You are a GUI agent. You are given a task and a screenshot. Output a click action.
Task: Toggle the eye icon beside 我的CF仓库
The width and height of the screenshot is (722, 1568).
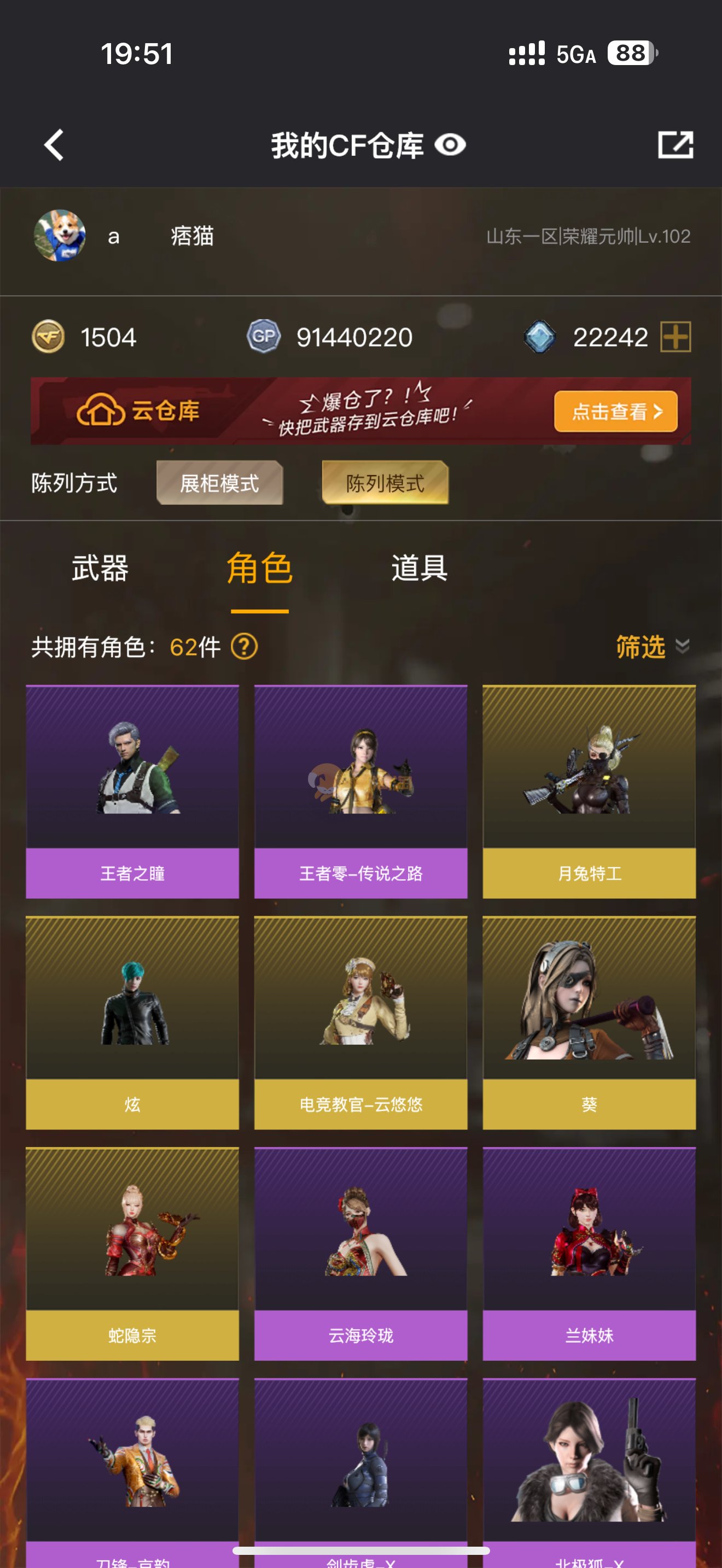[x=451, y=145]
